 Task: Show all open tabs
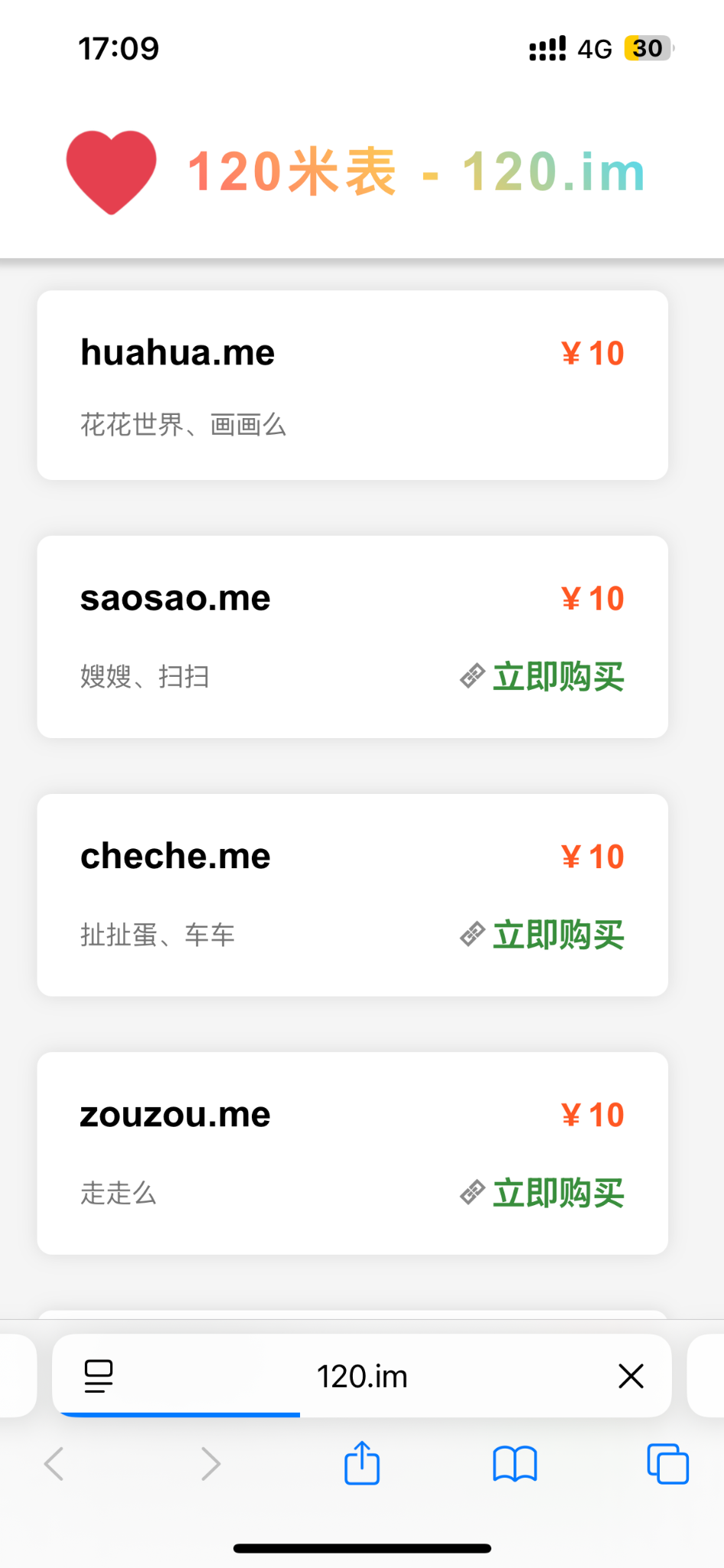pos(667,1464)
